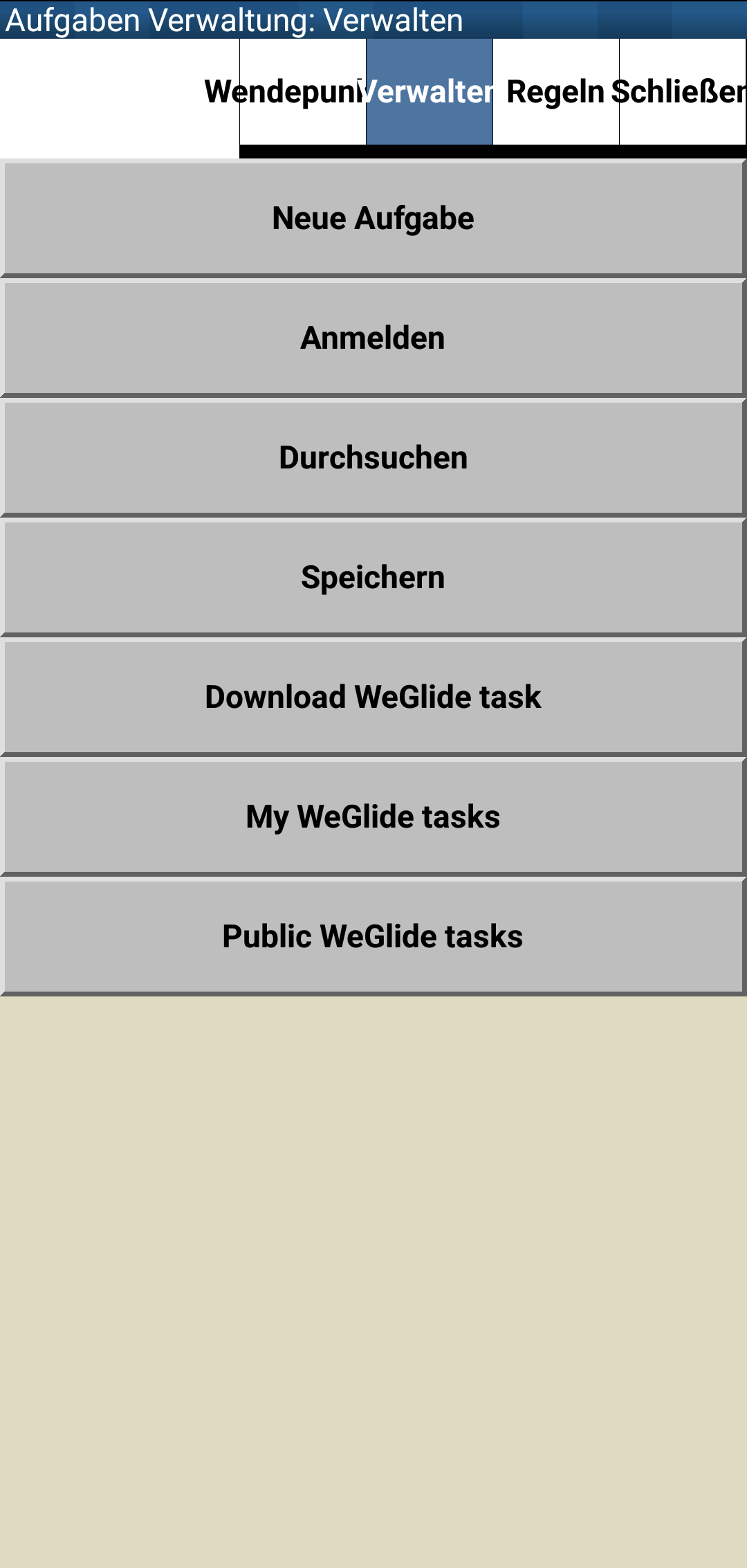Fetch tasks from WeGlide download option
Screen dimensions: 747x1568
point(373,696)
